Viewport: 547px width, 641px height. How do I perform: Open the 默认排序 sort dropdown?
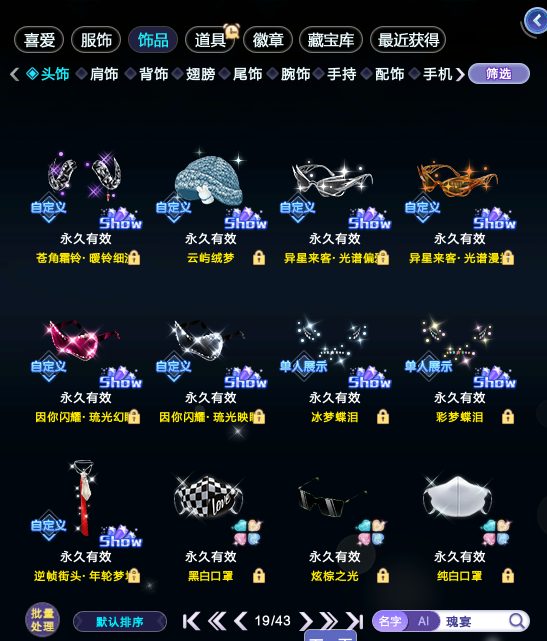pyautogui.click(x=120, y=622)
